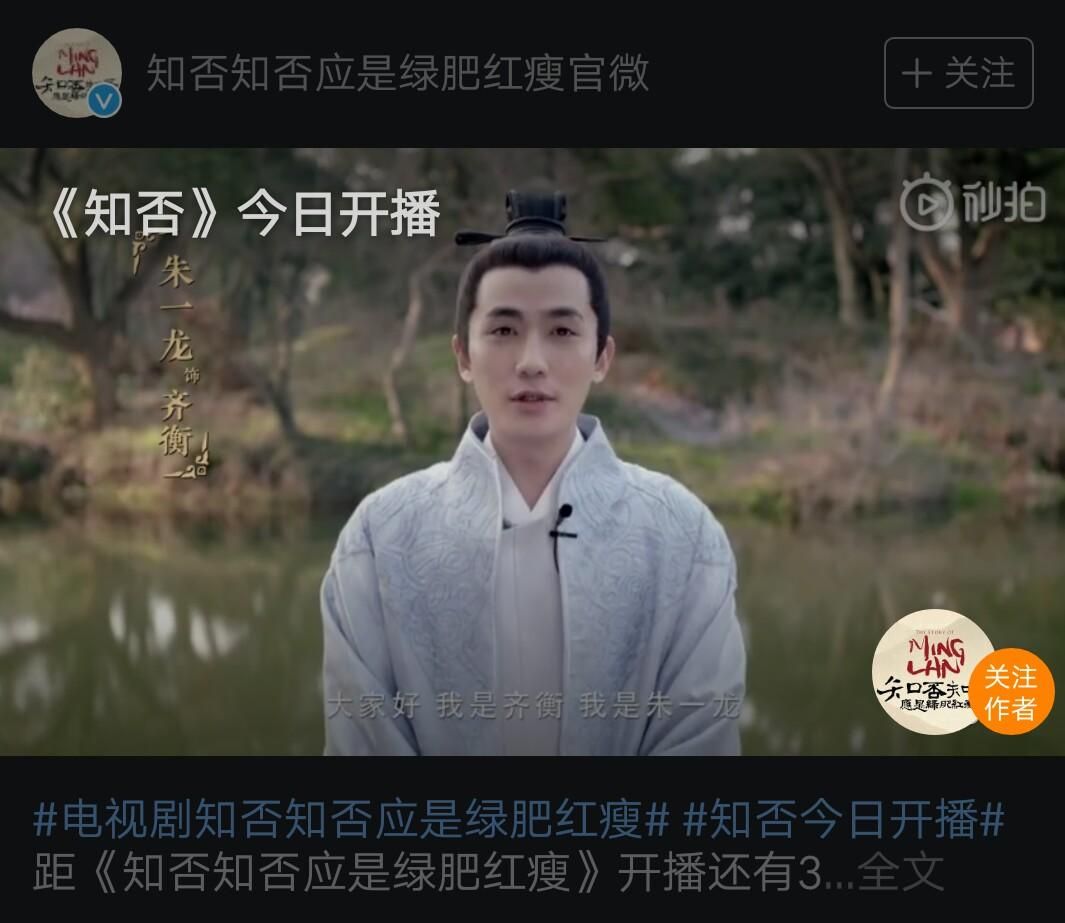Tap the orange 关注作者 button
Screen dimensions: 1065x923
click(1010, 692)
